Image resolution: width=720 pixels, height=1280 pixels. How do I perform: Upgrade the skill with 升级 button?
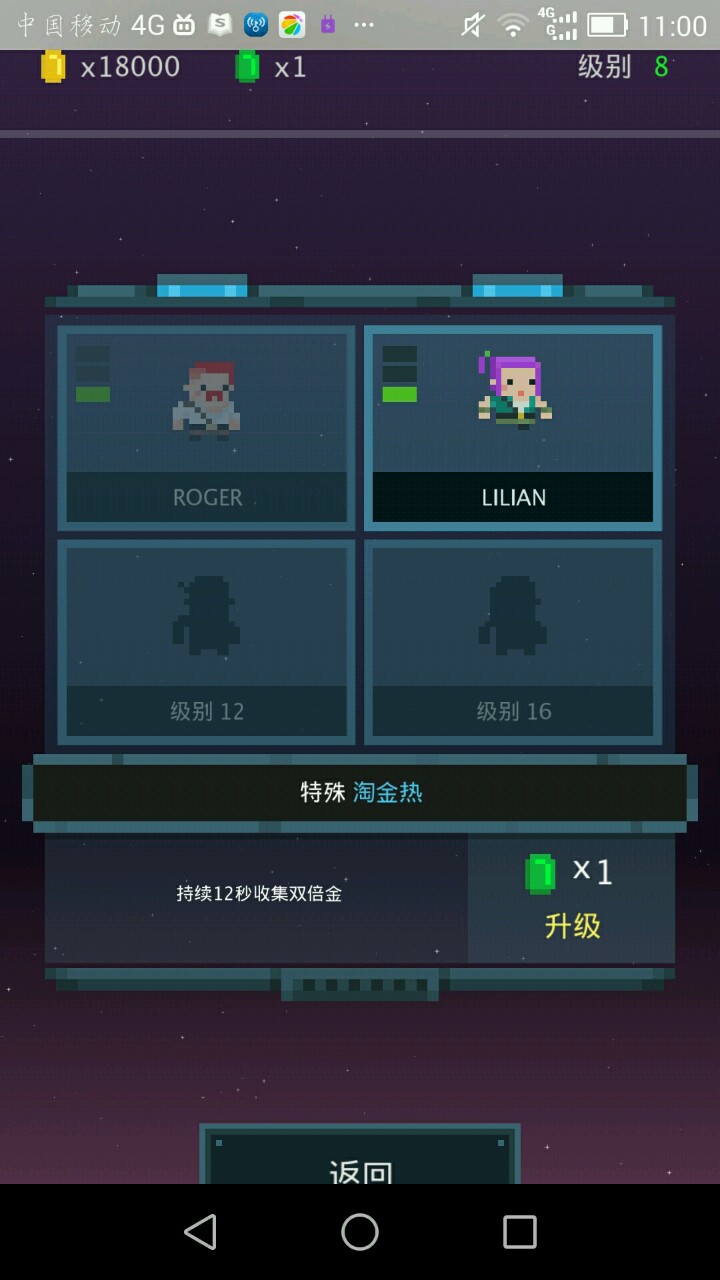571,900
